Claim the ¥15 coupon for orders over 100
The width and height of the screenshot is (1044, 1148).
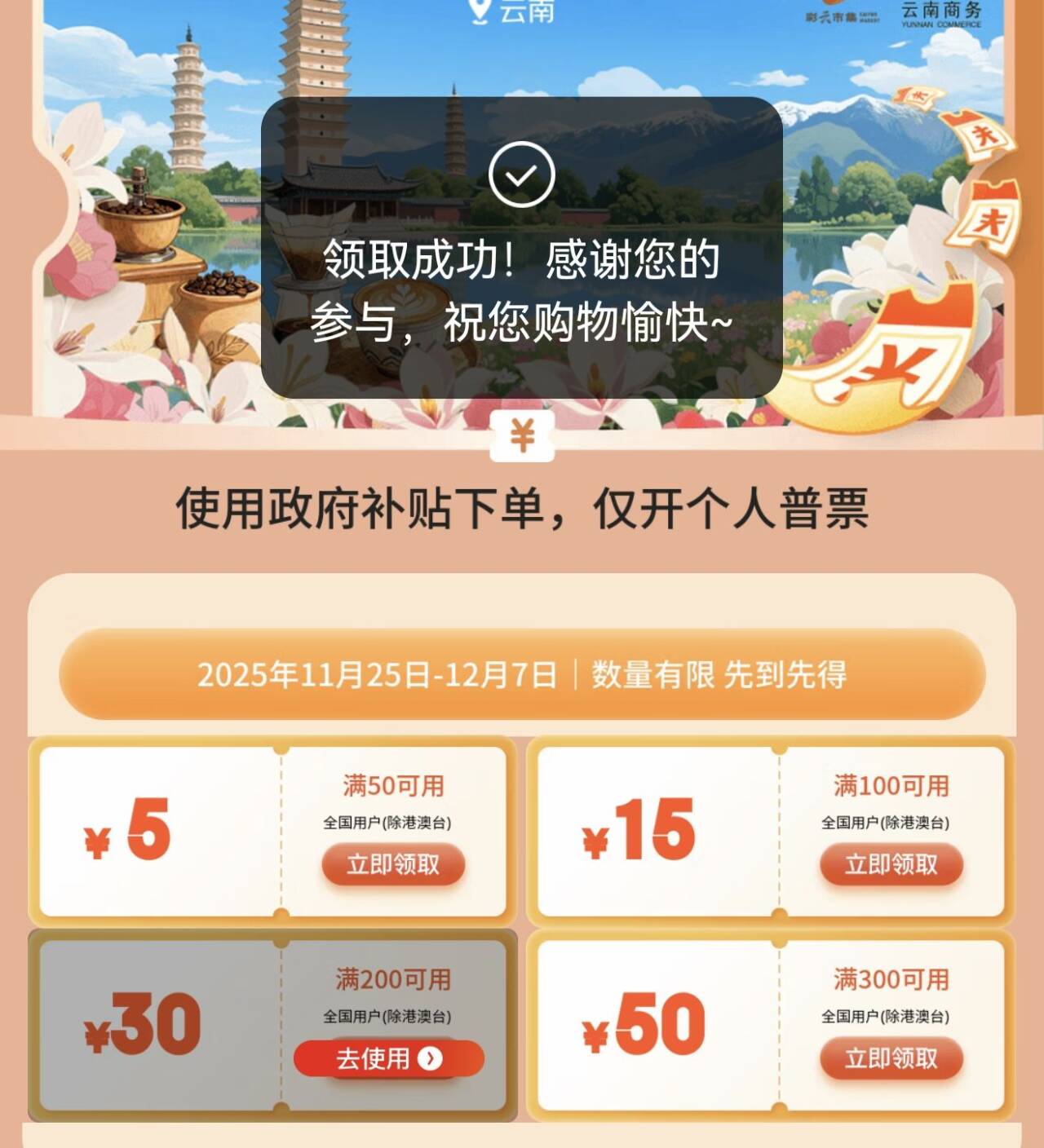891,865
